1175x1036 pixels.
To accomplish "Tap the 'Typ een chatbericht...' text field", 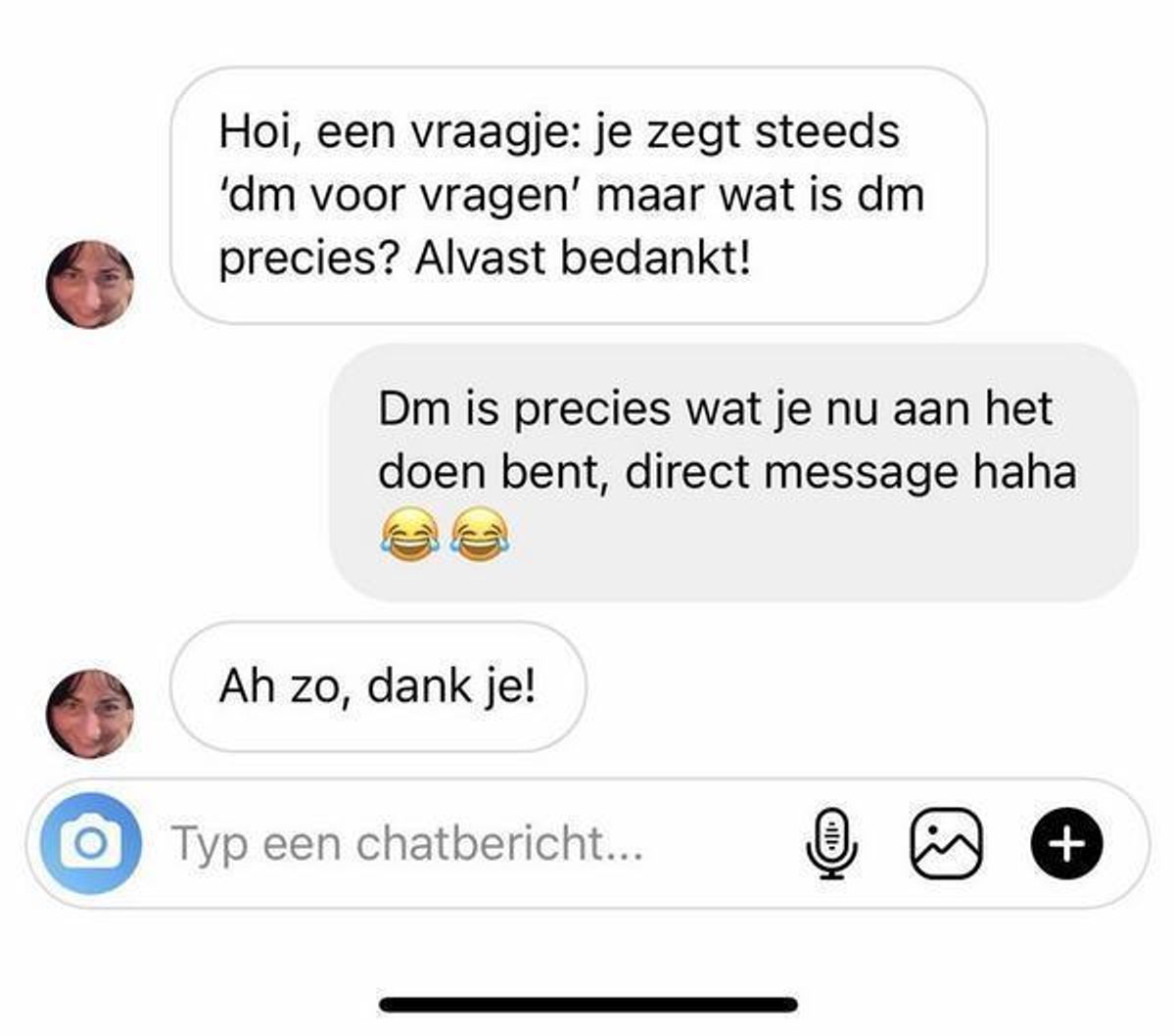I will [x=441, y=843].
